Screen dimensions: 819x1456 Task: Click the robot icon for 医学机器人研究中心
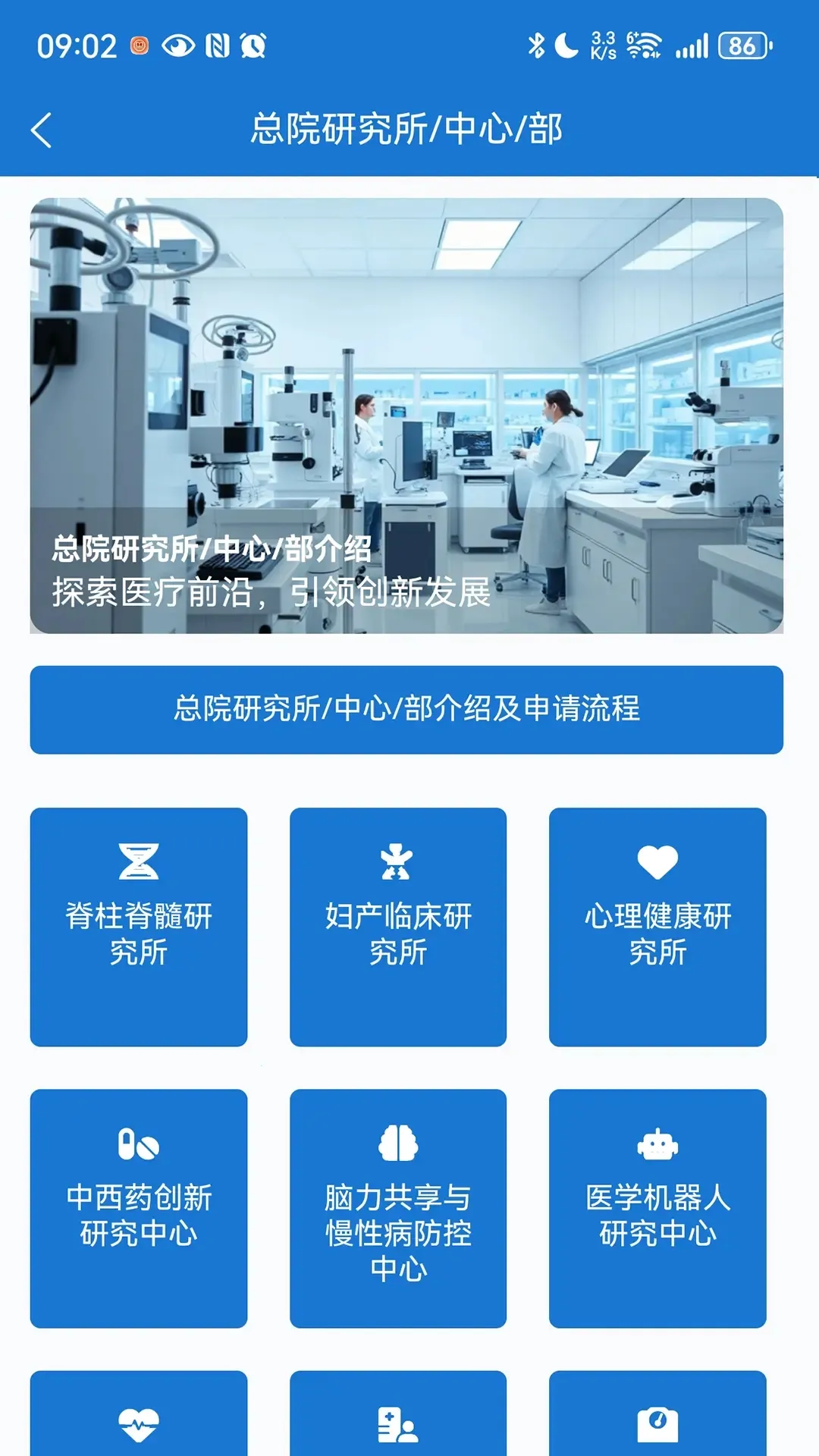pos(658,1134)
